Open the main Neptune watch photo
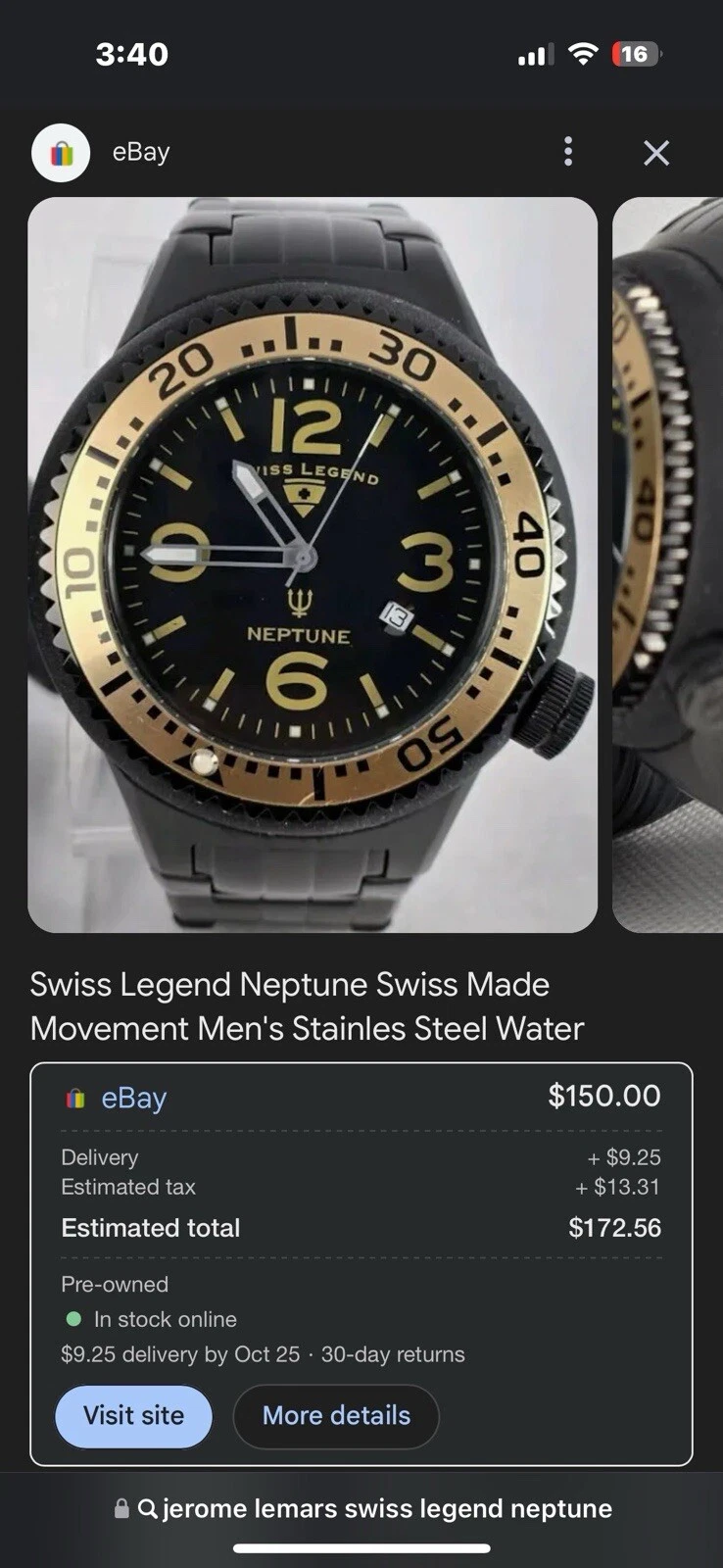The width and height of the screenshot is (723, 1568). pyautogui.click(x=313, y=564)
